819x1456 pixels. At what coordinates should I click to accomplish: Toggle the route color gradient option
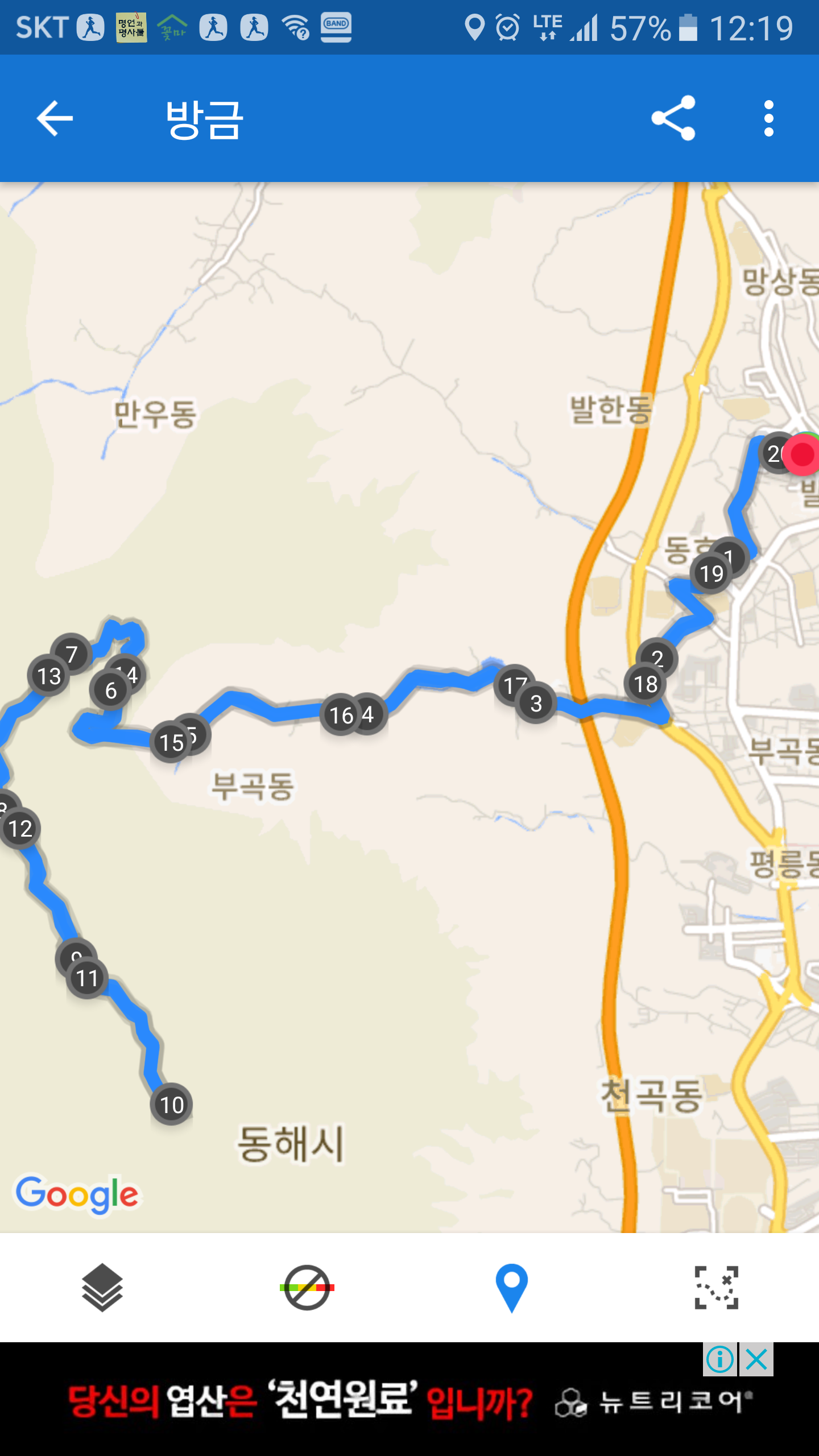coord(307,1288)
